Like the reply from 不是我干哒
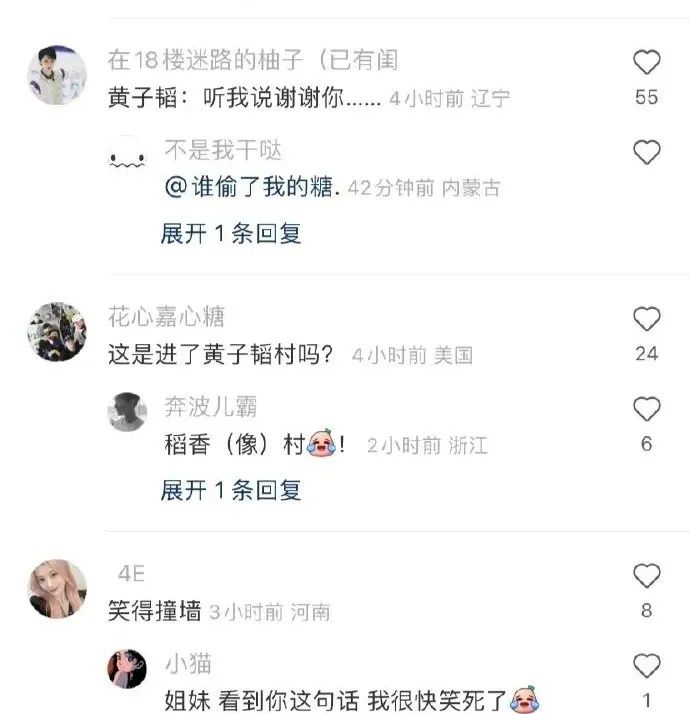This screenshot has width=690, height=714. click(x=647, y=152)
